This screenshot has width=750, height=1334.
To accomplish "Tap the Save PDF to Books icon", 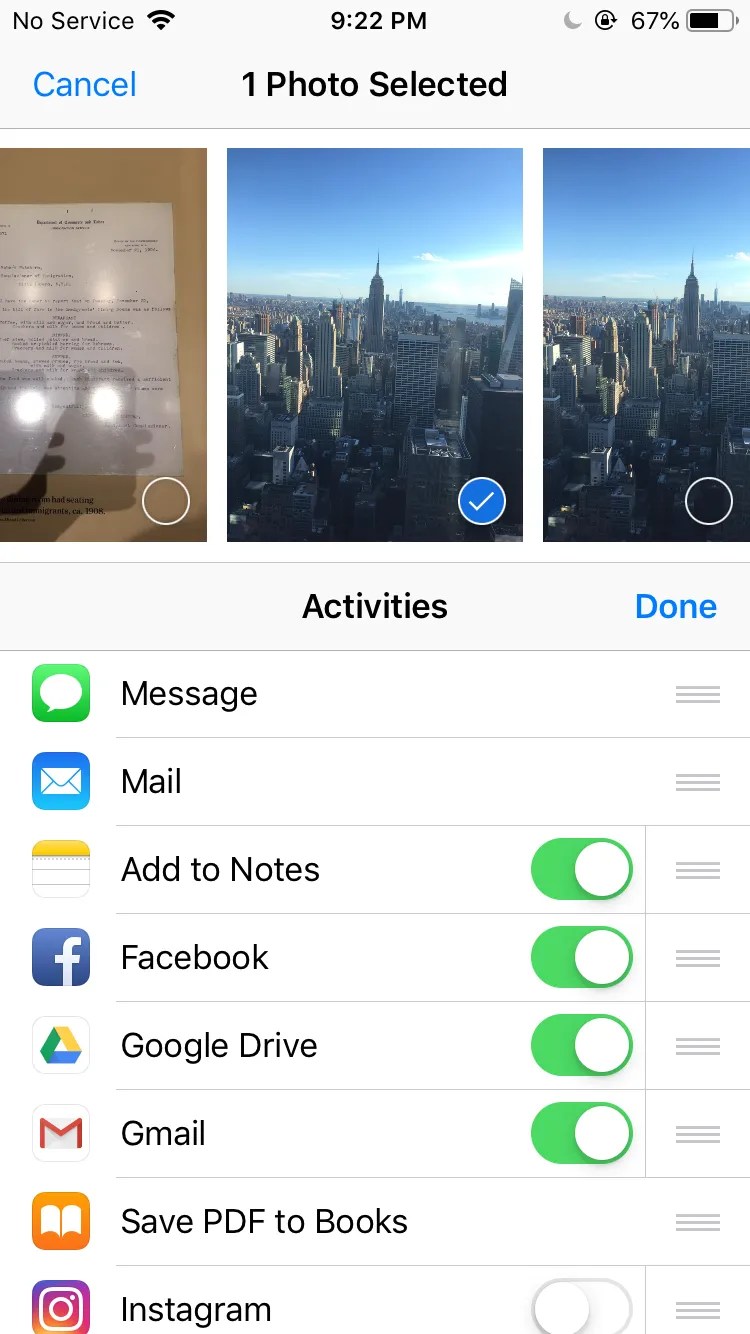I will coord(60,1221).
